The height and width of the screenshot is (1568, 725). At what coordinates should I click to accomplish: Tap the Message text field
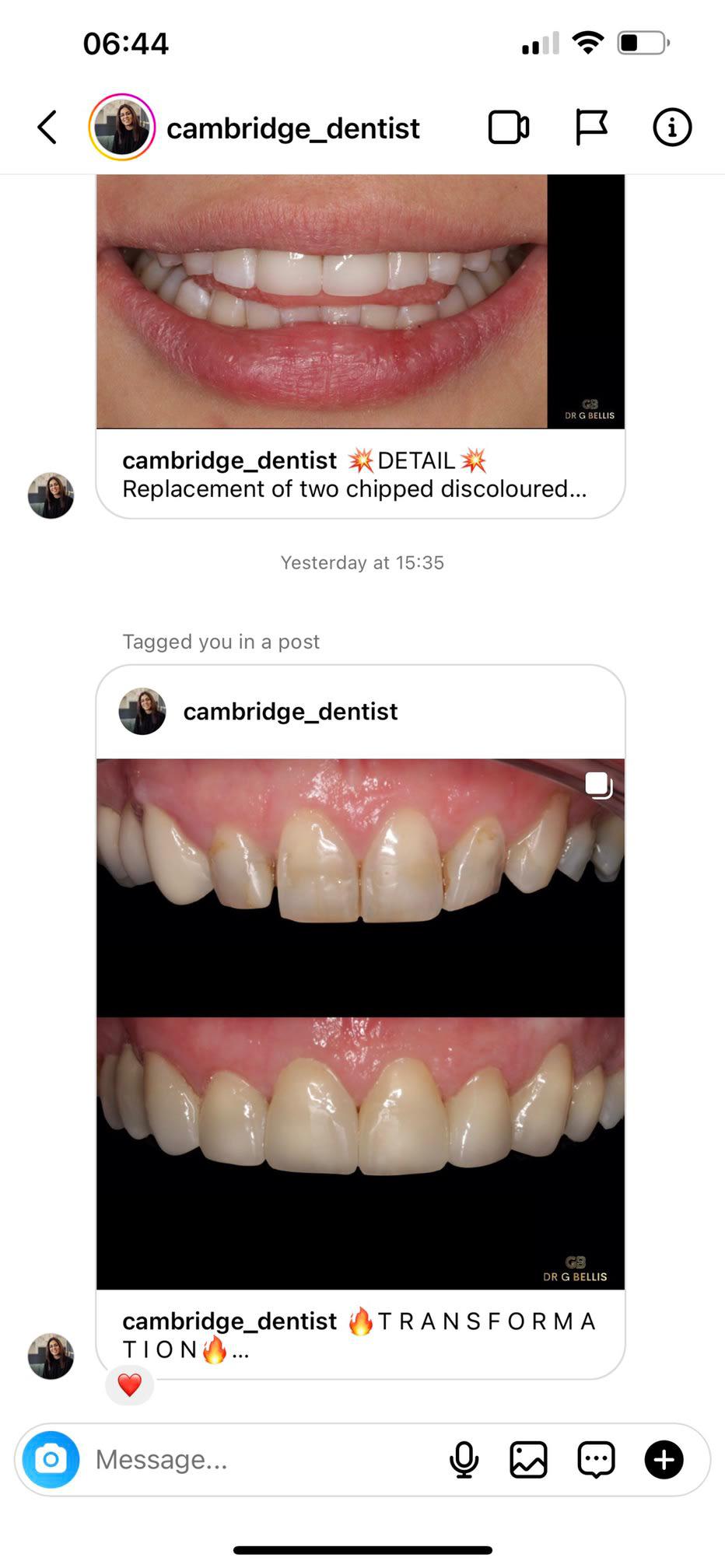coord(257,1460)
